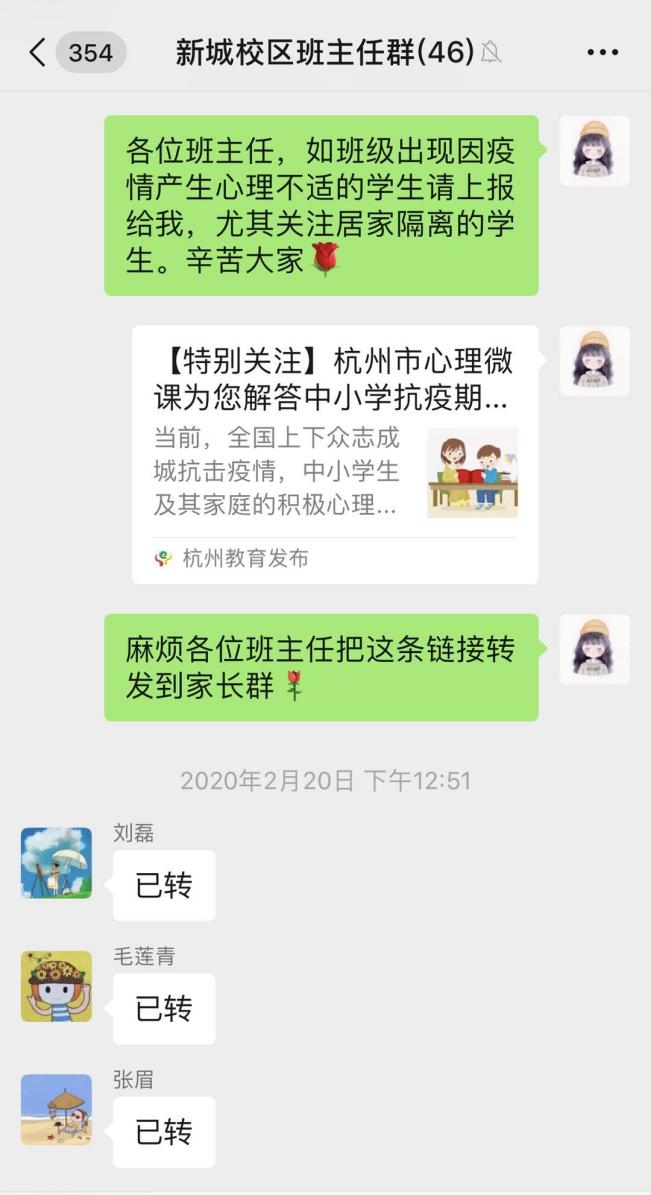Open the shared 杭州市心理微课 article card
Screen dimensions: 651x1195
click(x=335, y=455)
